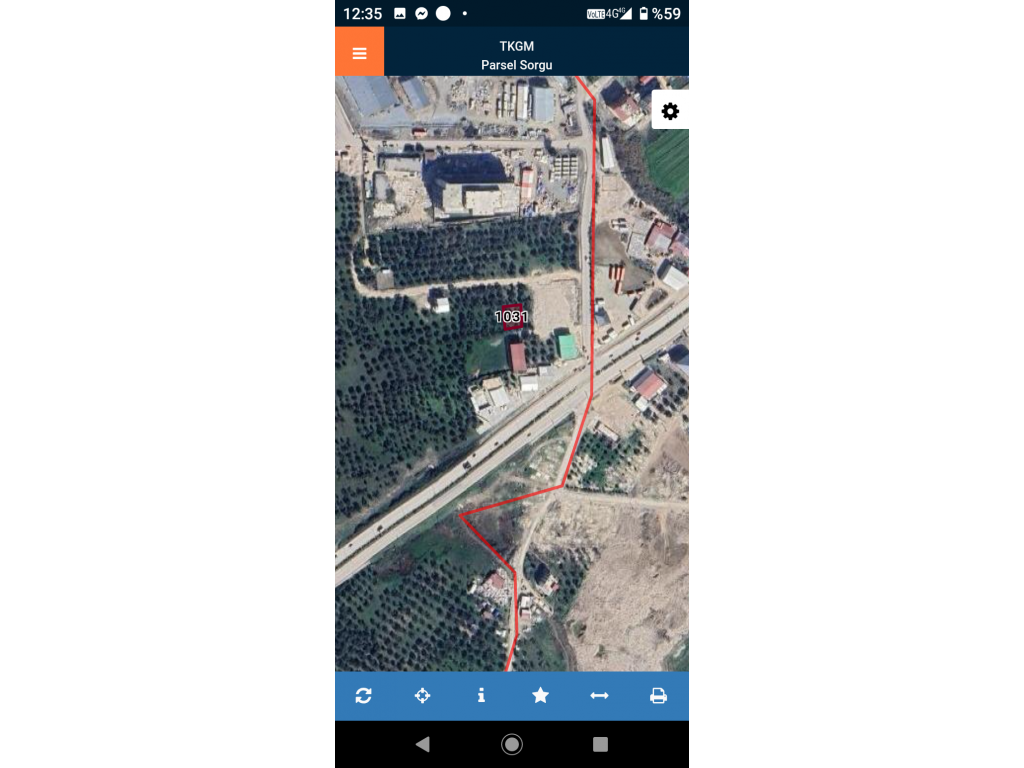Image resolution: width=1024 pixels, height=768 pixels.
Task: Center the map on my location
Action: (422, 695)
